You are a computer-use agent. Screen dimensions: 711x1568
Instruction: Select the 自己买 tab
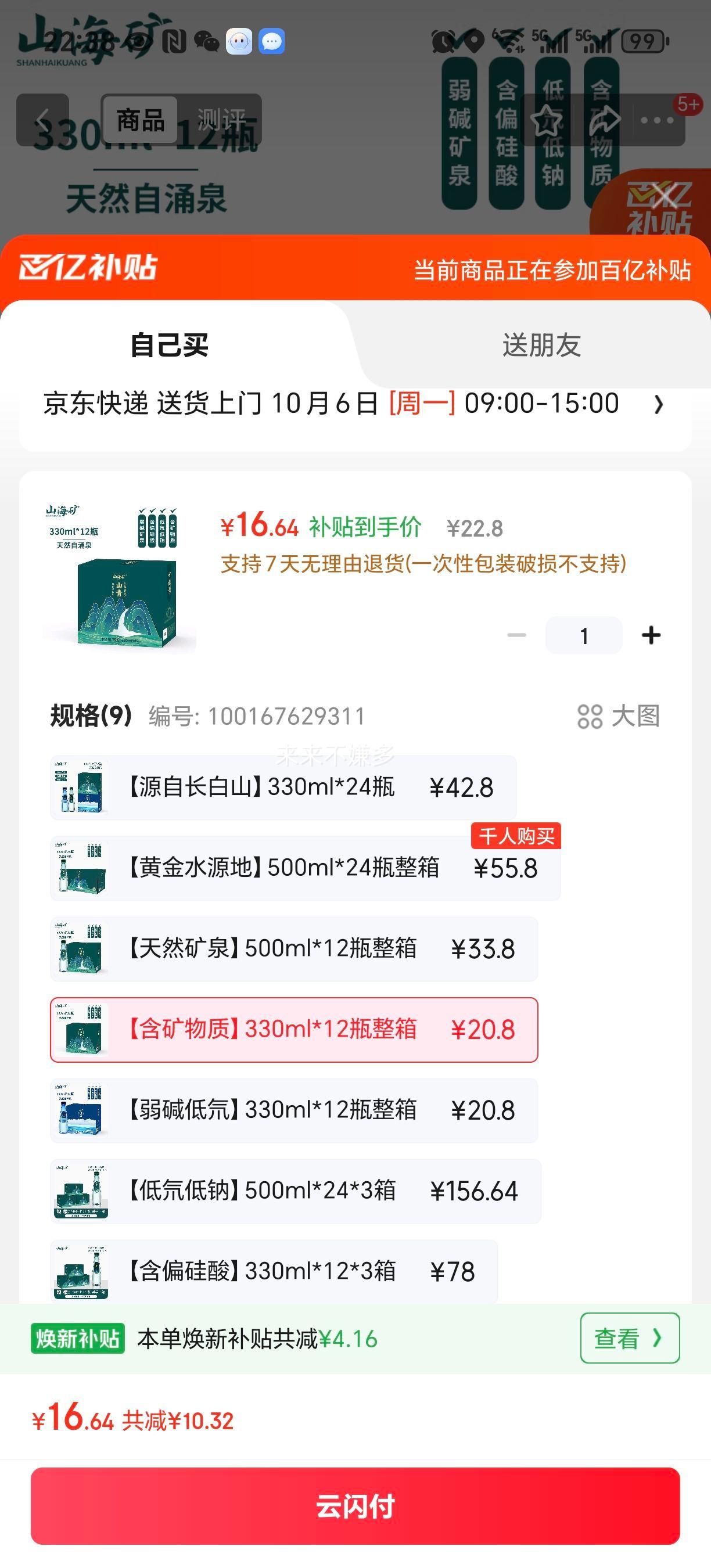coord(169,345)
